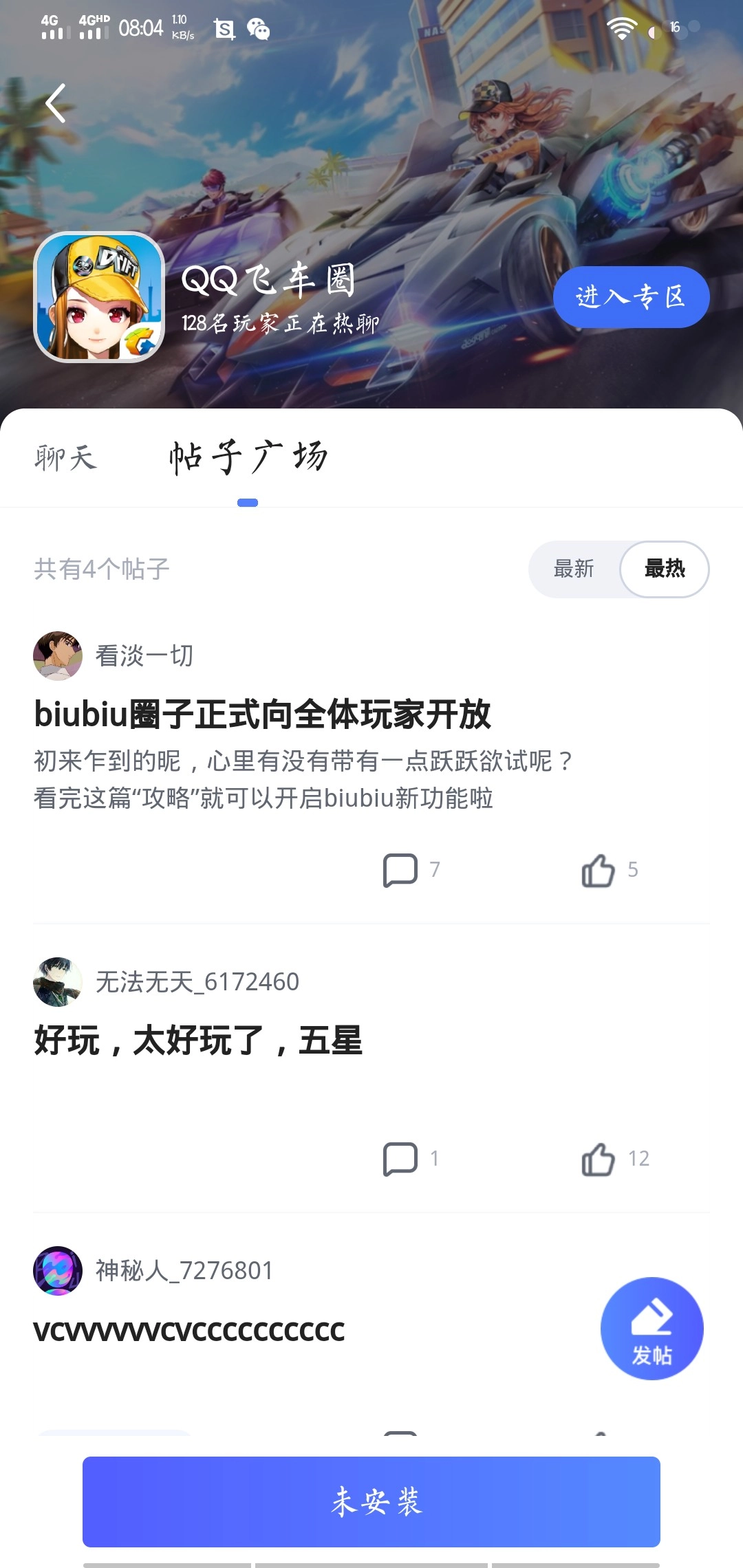Sort posts by 最新

pyautogui.click(x=574, y=569)
